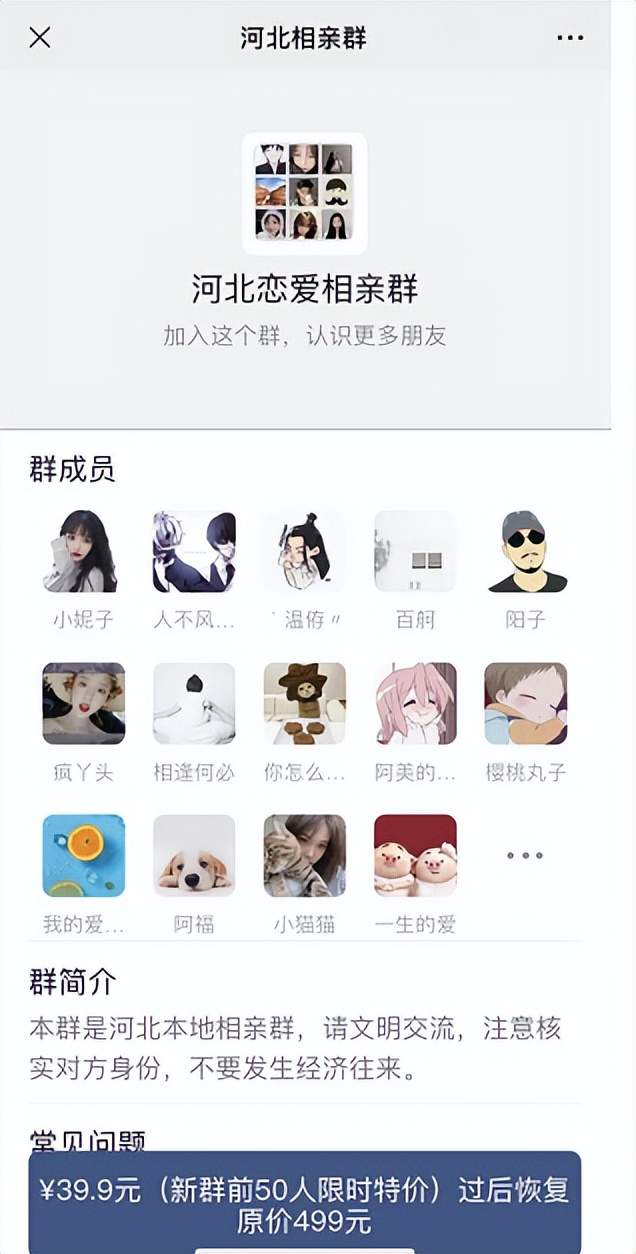Viewport: 636px width, 1254px height.
Task: View member 小妮子's profile
Action: point(83,552)
